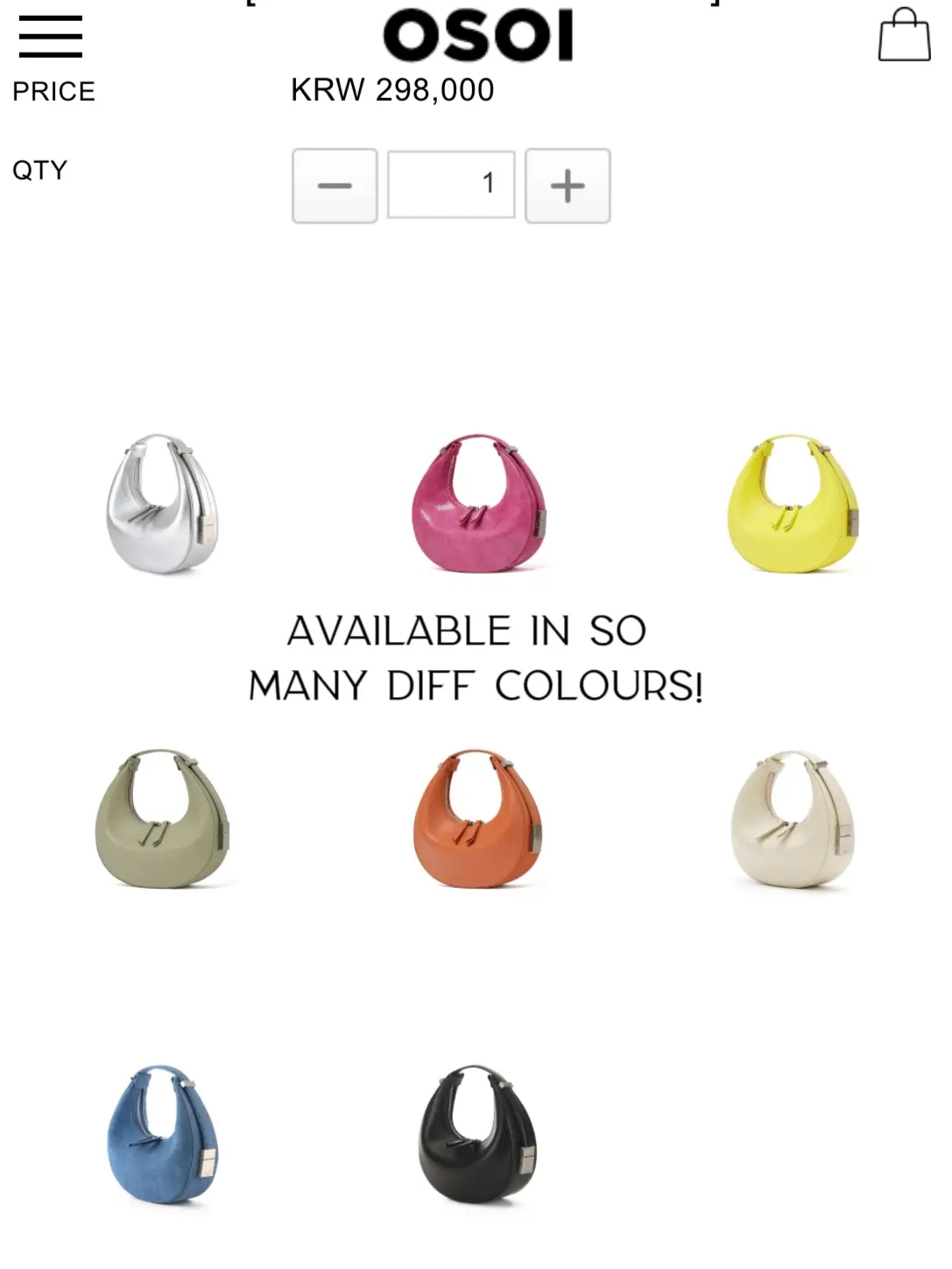This screenshot has width=952, height=1269.
Task: Select the yellow bag colour
Action: 793,504
